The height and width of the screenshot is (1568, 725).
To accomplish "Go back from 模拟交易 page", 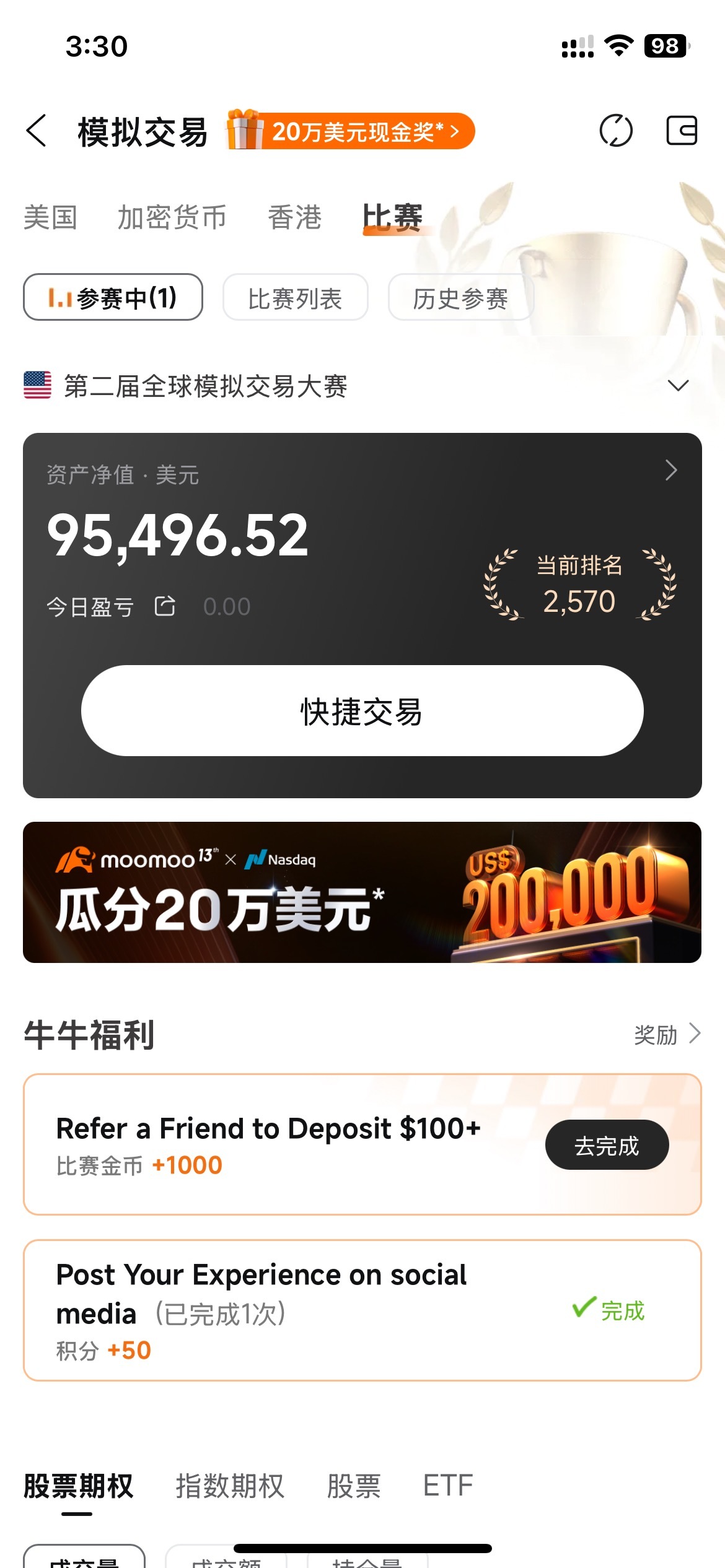I will [37, 131].
